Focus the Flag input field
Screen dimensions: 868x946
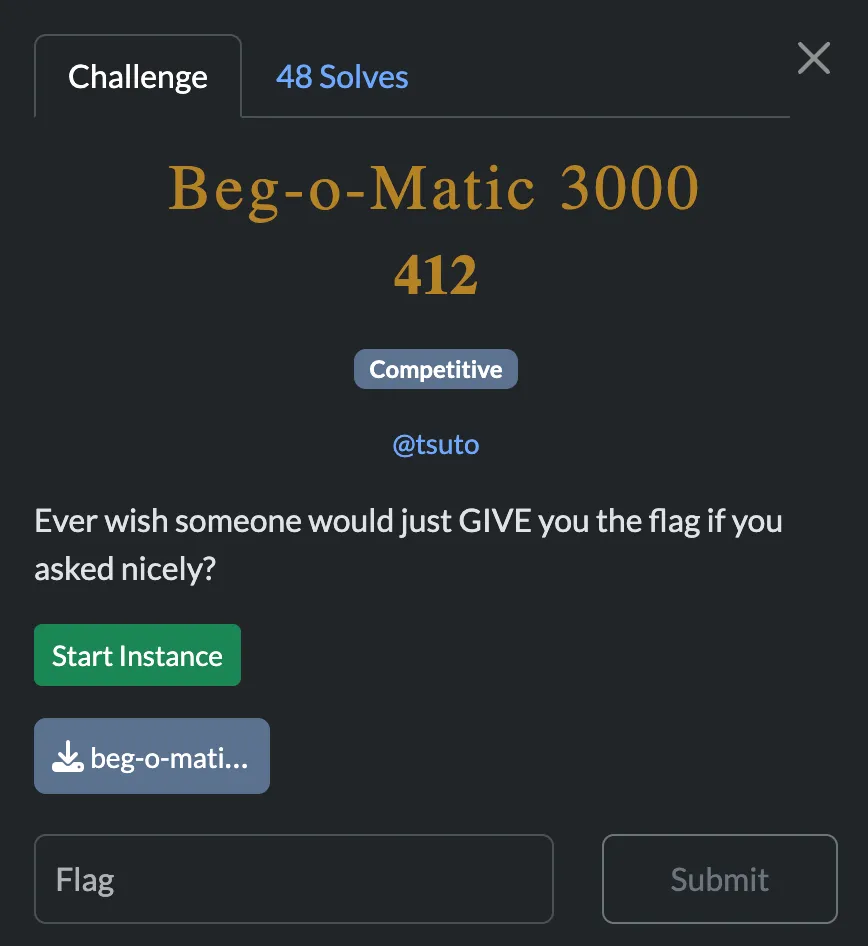(x=293, y=879)
